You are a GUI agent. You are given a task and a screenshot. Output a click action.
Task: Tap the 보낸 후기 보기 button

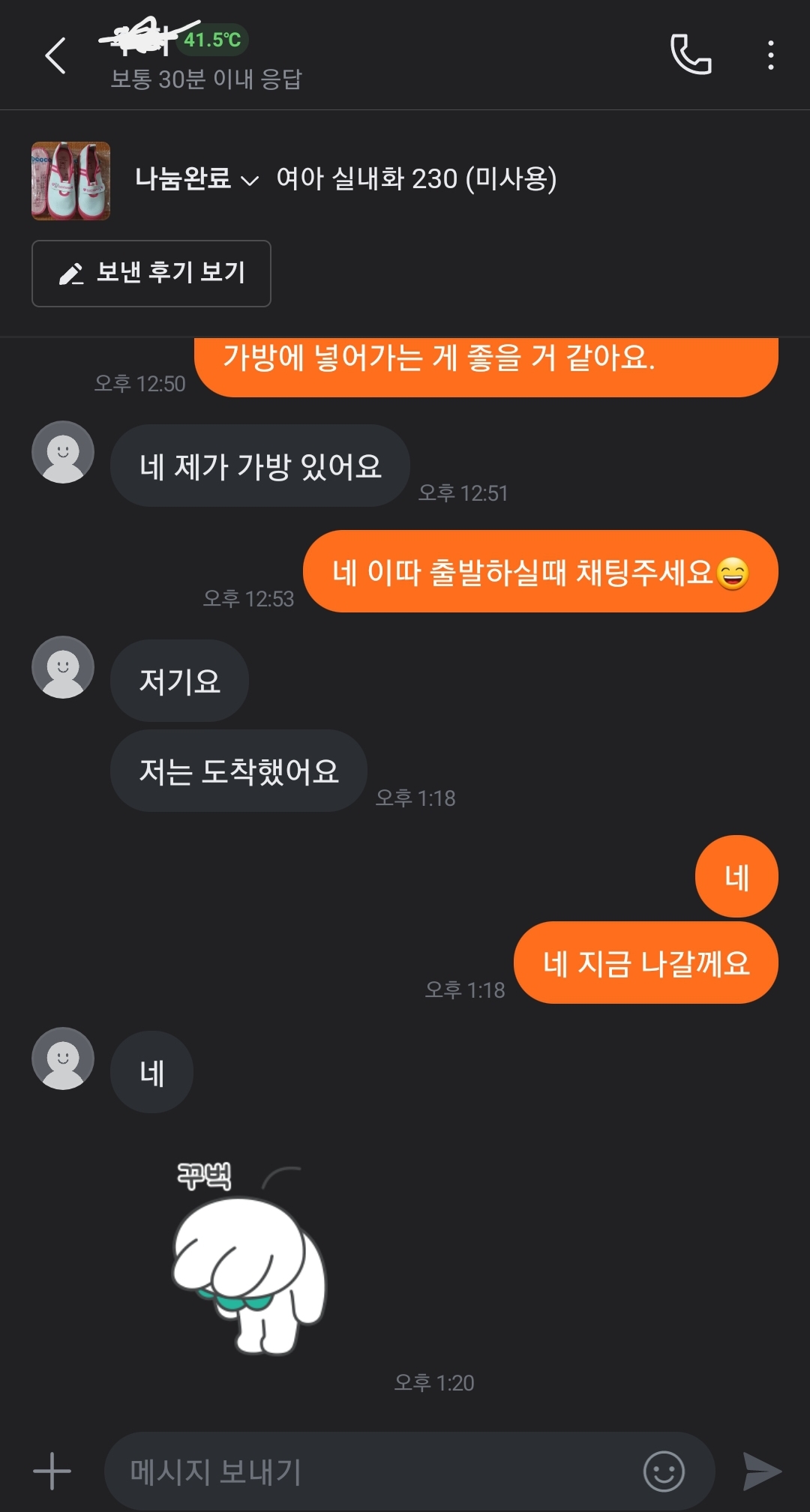pos(151,274)
